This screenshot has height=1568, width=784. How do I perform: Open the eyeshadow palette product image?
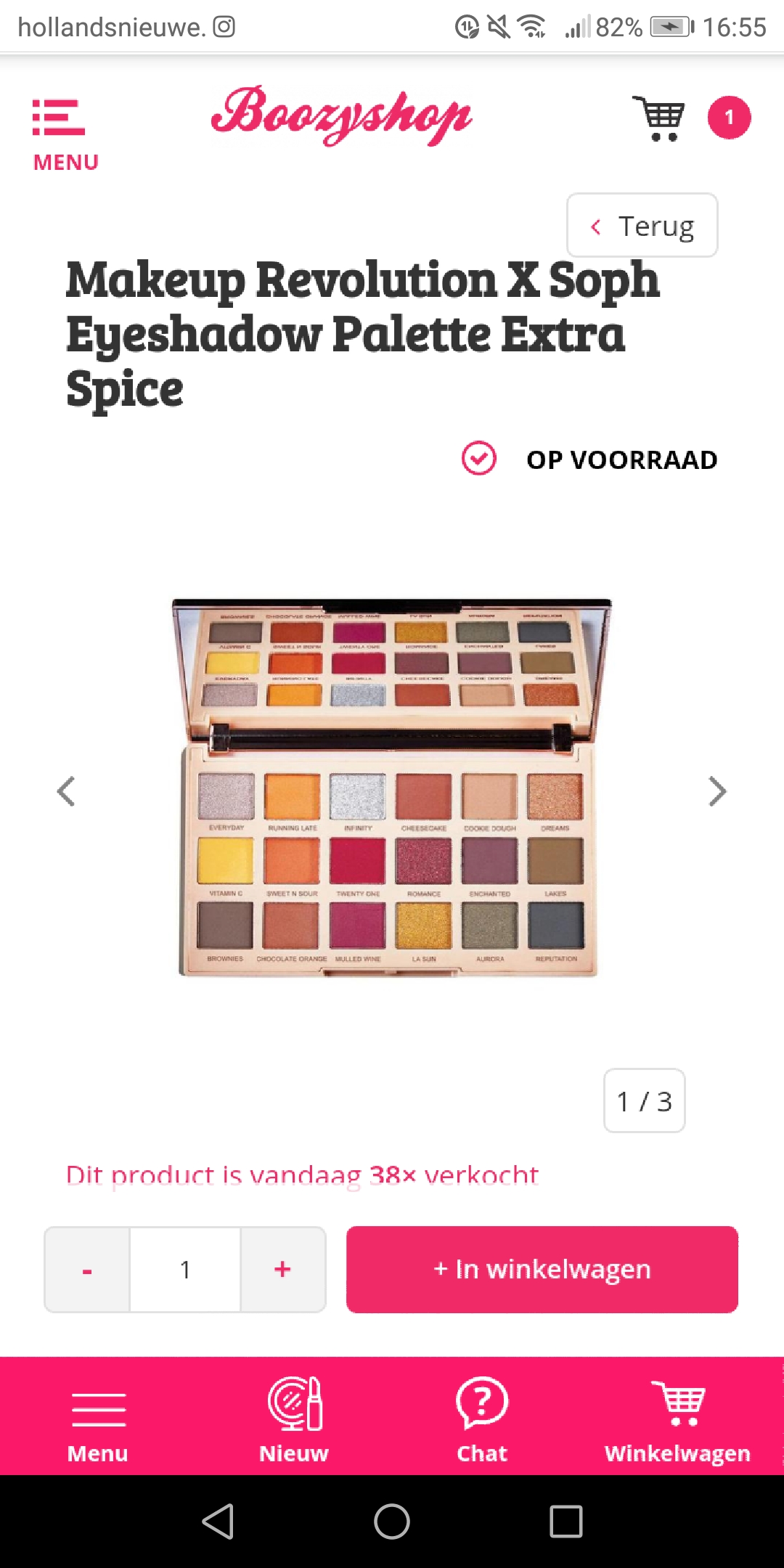392,788
